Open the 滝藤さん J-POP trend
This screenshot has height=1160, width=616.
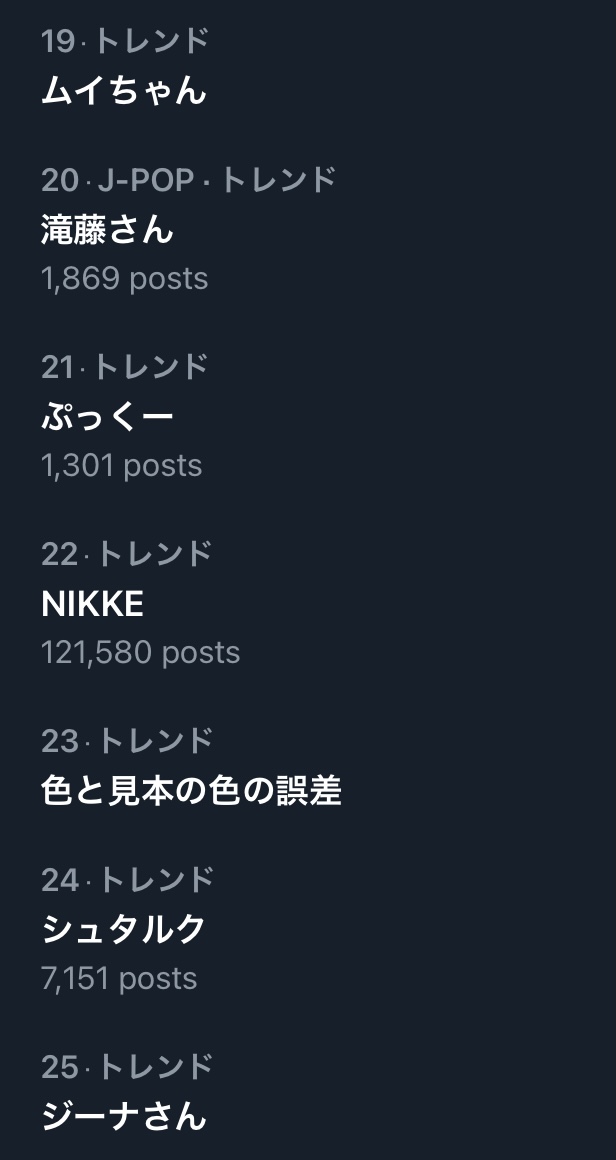[x=107, y=230]
